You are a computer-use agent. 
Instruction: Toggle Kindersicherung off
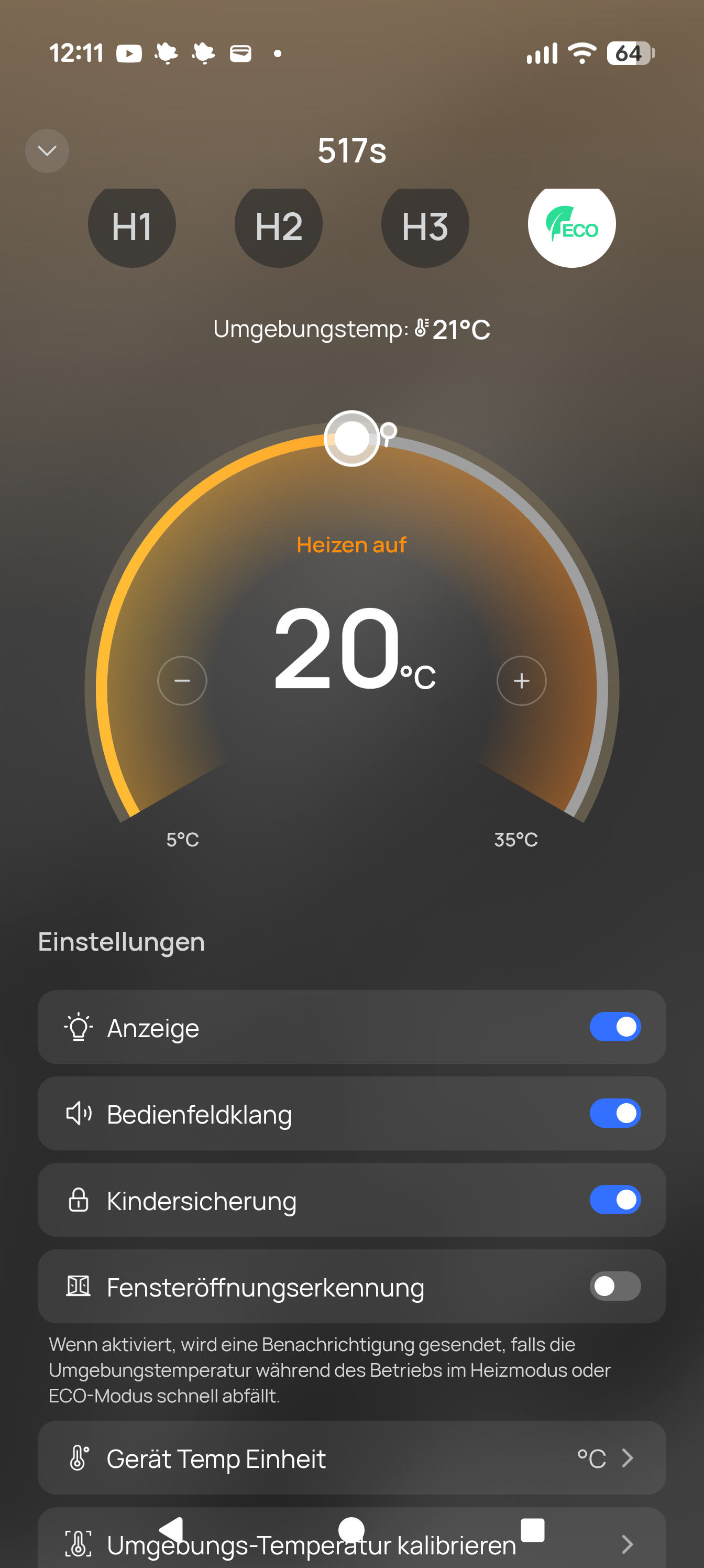click(614, 1200)
